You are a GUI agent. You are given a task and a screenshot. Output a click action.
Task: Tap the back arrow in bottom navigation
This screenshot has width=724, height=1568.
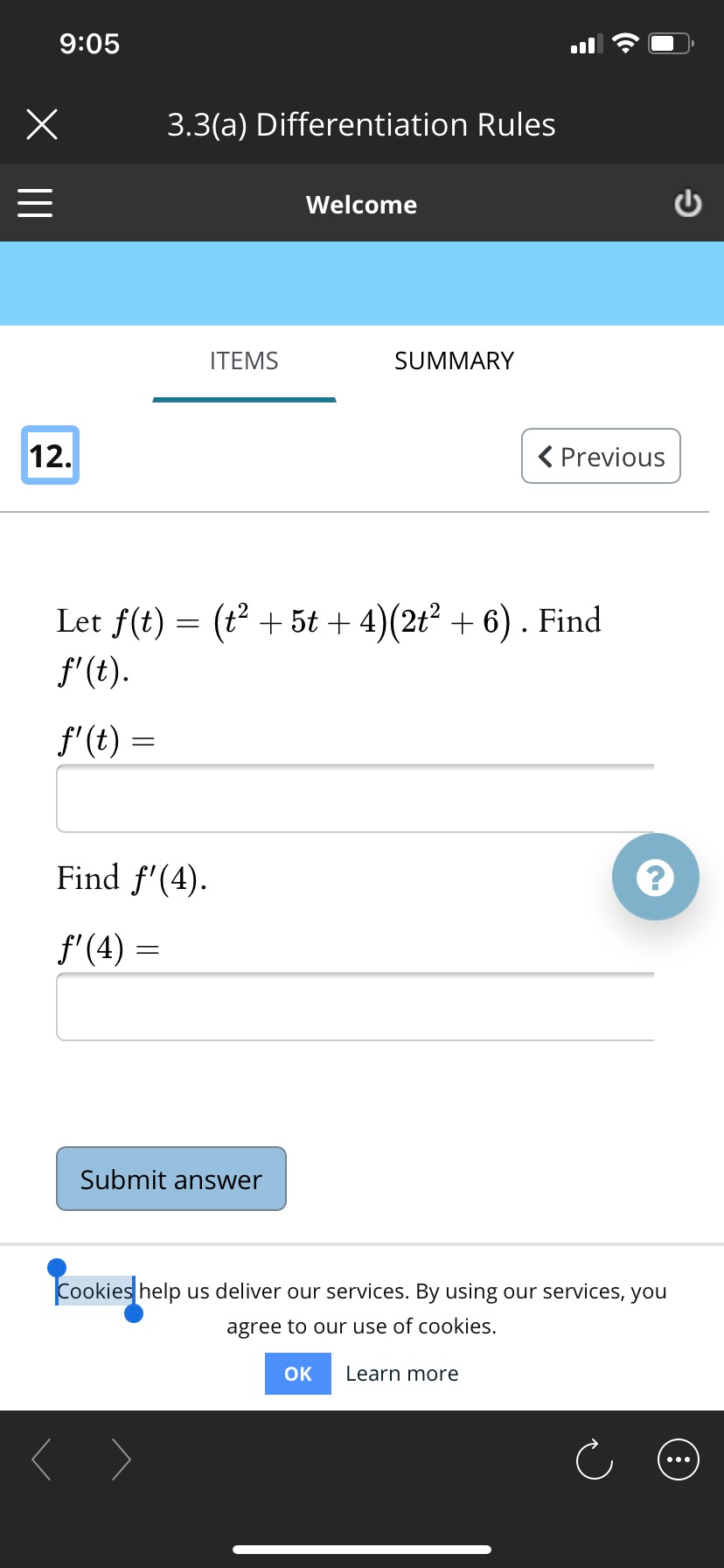pos(41,1459)
